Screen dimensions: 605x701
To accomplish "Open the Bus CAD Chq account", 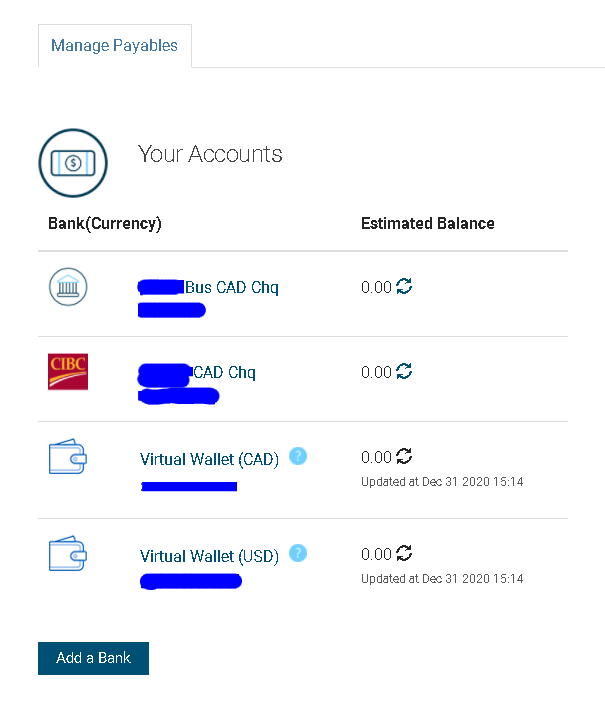I will point(231,287).
